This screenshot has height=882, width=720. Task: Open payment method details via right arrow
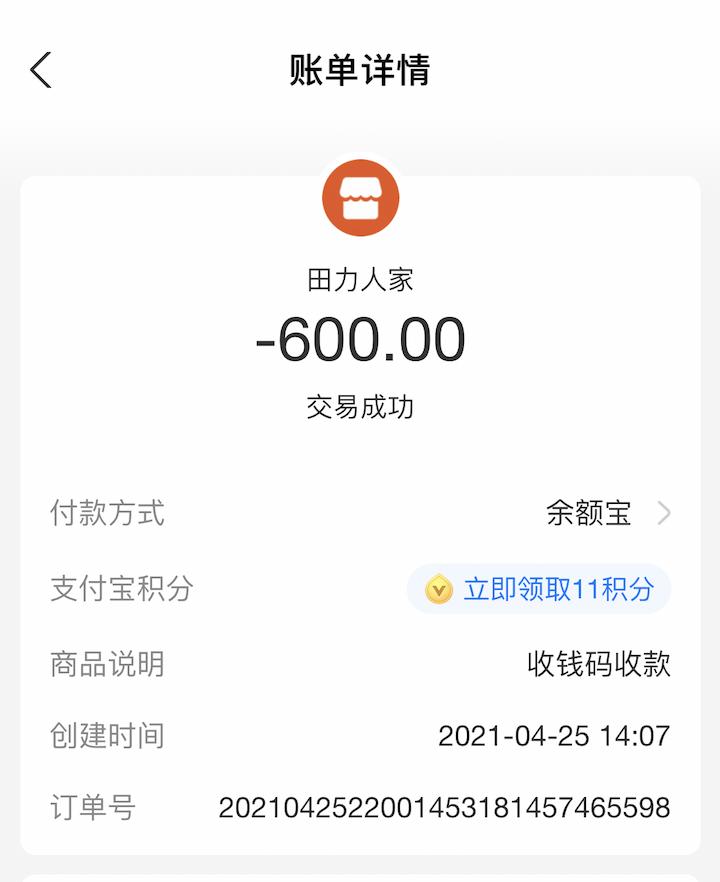(x=664, y=515)
